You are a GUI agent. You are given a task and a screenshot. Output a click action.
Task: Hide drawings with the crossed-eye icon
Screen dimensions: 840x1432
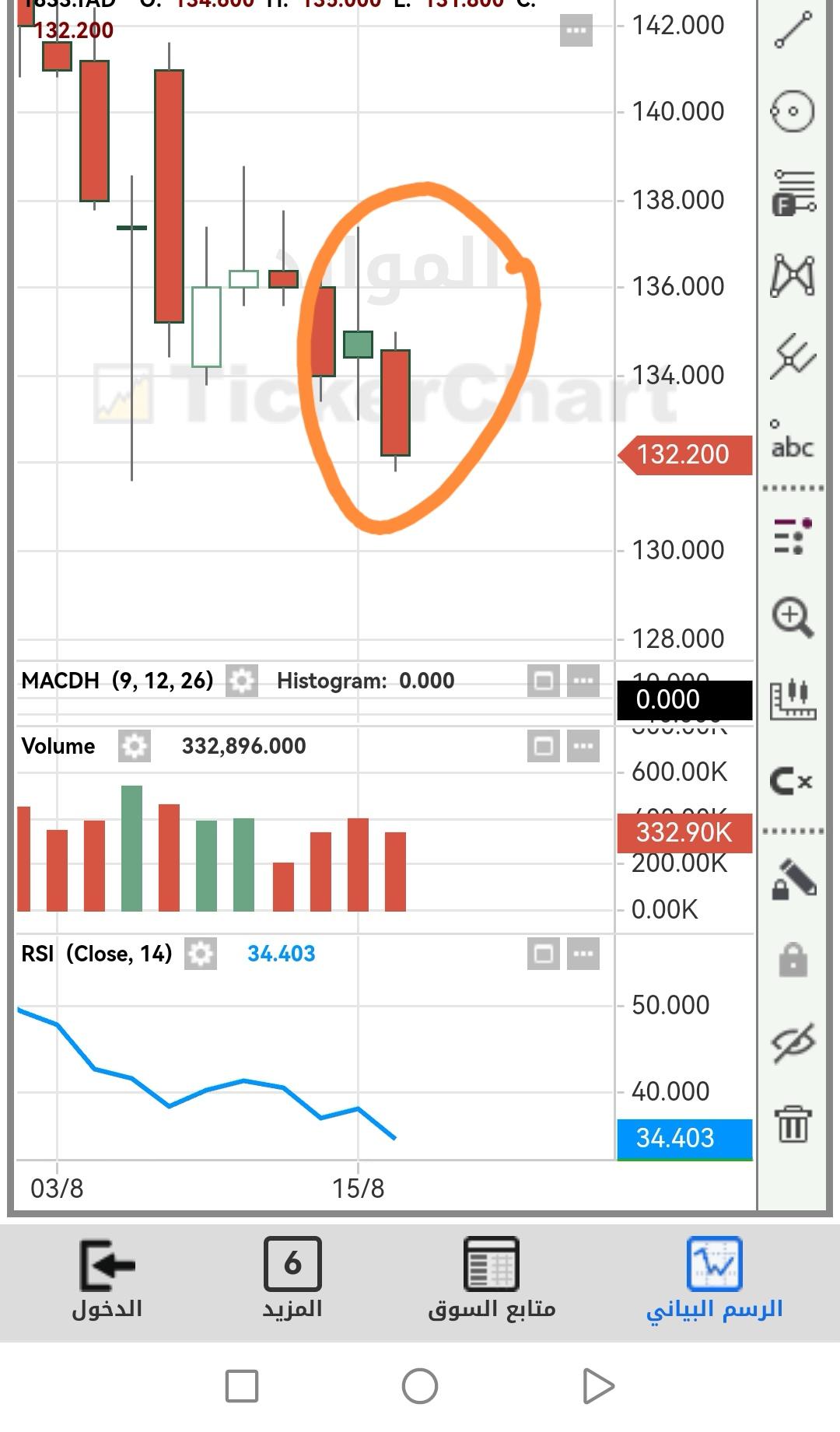tap(793, 1042)
